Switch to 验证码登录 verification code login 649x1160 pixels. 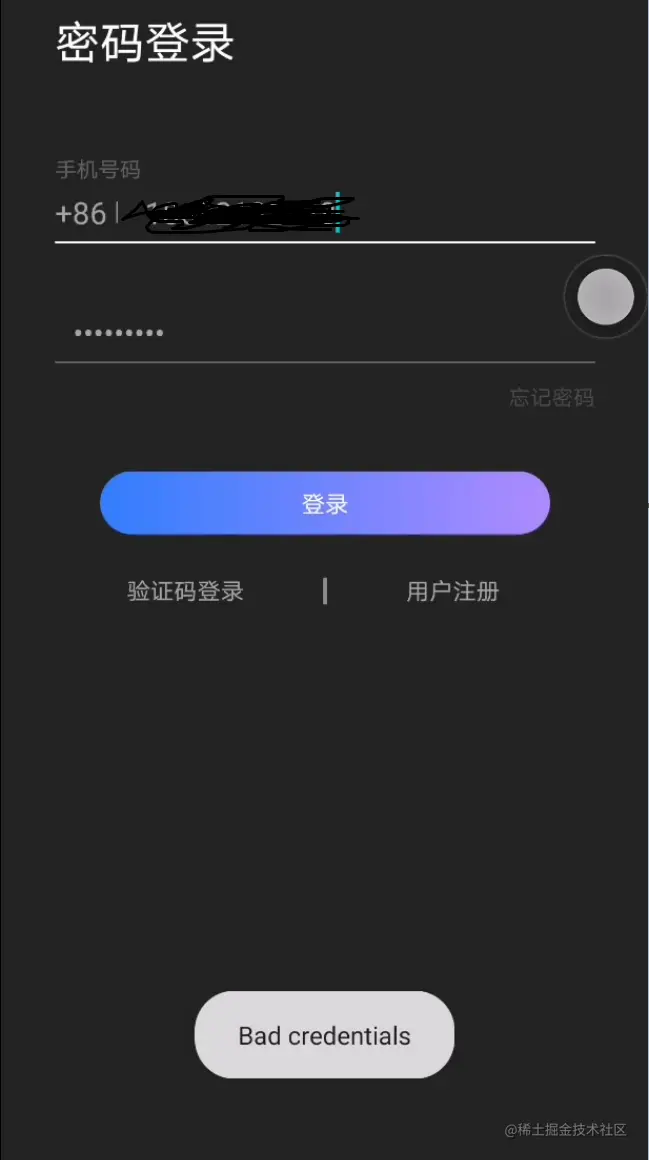186,591
